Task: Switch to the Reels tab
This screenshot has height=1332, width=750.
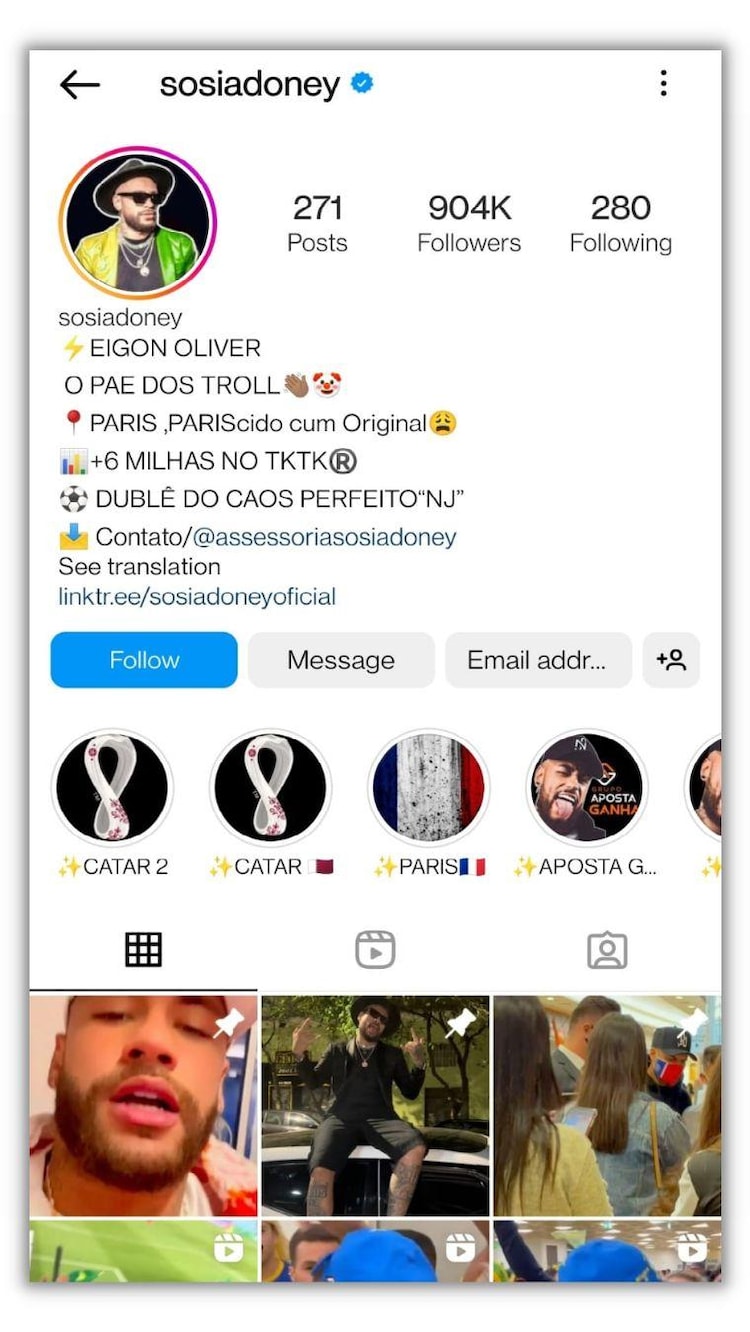Action: 375,950
